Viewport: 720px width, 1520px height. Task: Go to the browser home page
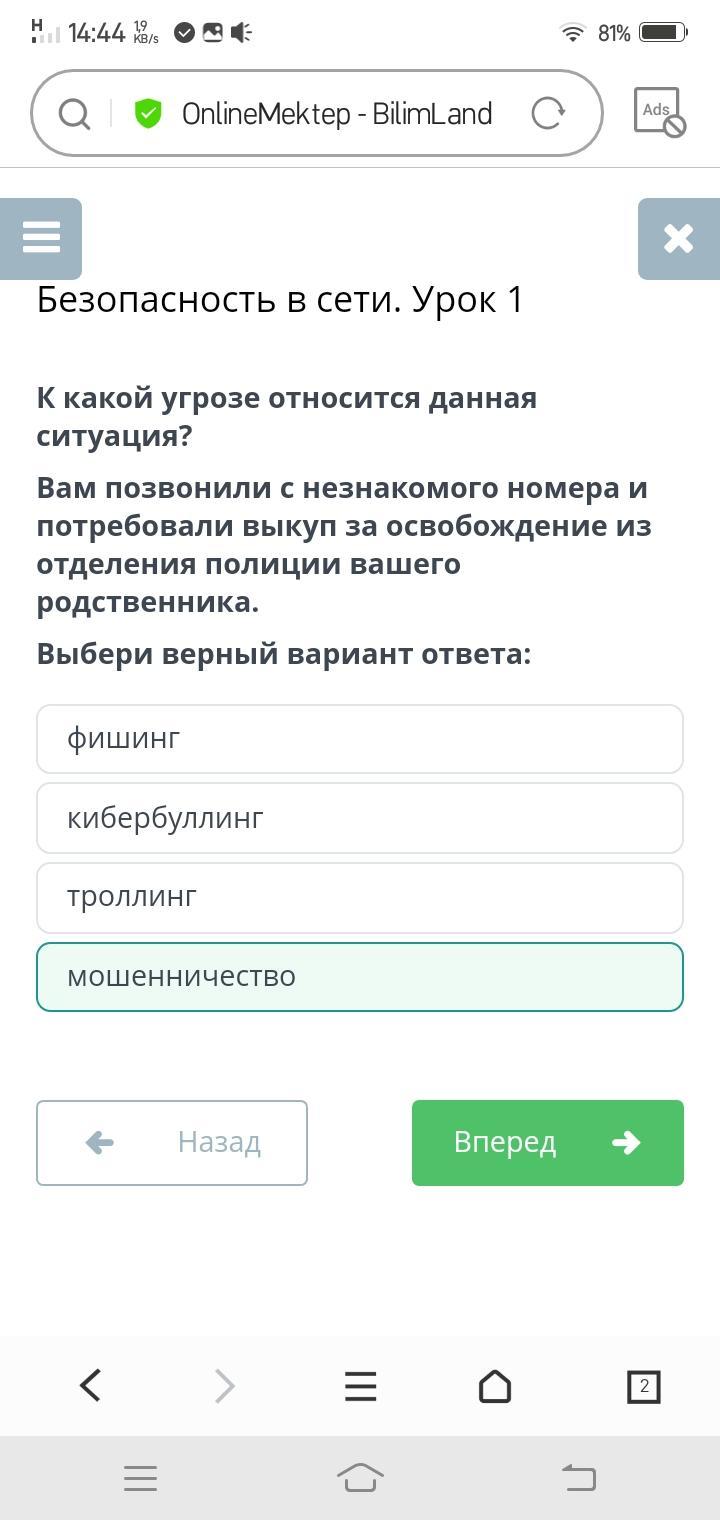click(495, 1386)
